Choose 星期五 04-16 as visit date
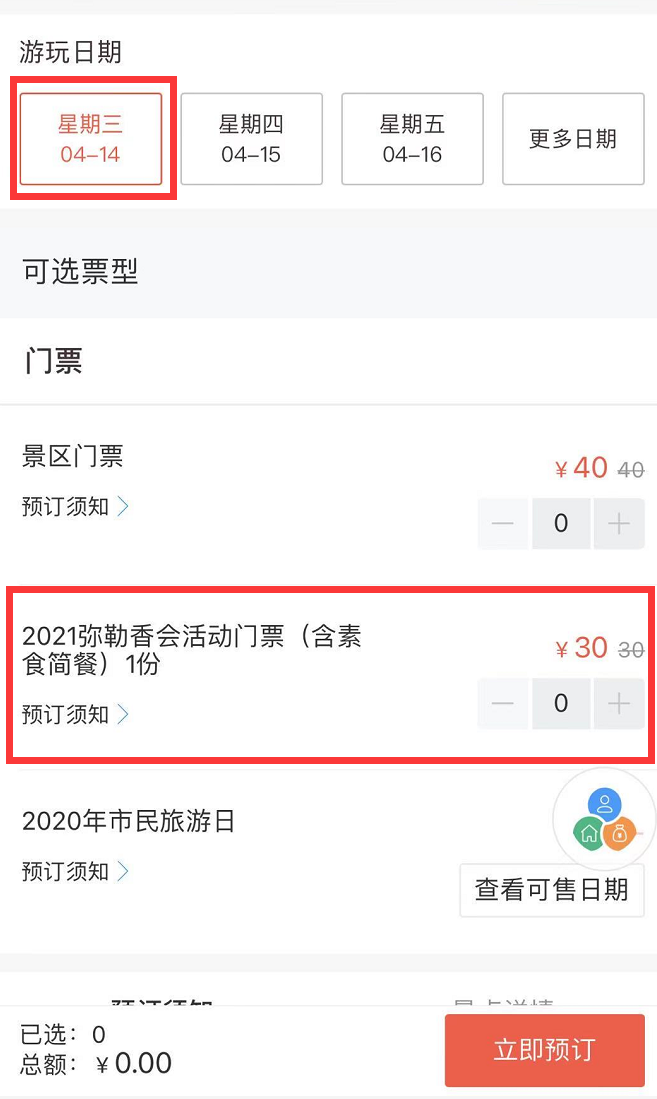The height and width of the screenshot is (1099, 657). [x=412, y=139]
